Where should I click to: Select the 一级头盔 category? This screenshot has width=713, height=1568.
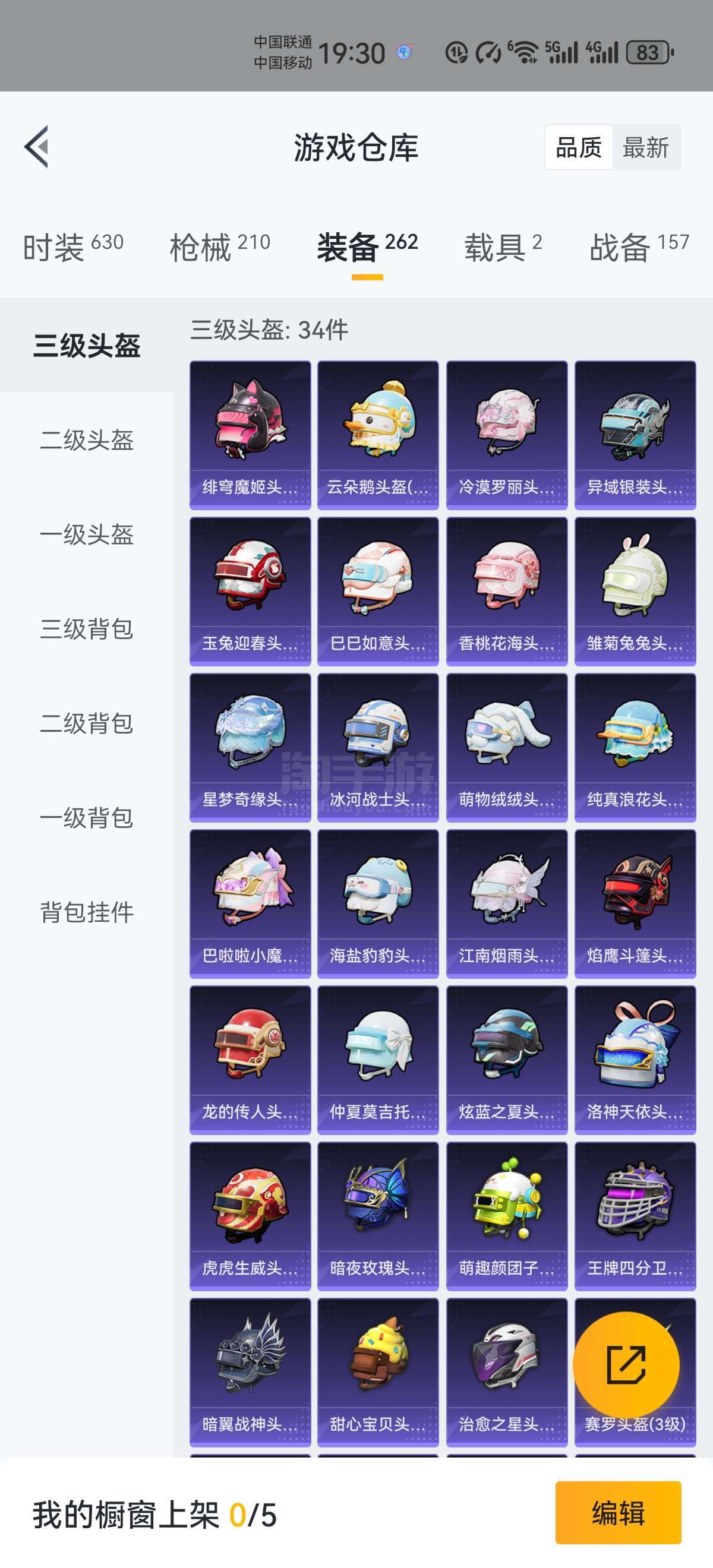[87, 534]
